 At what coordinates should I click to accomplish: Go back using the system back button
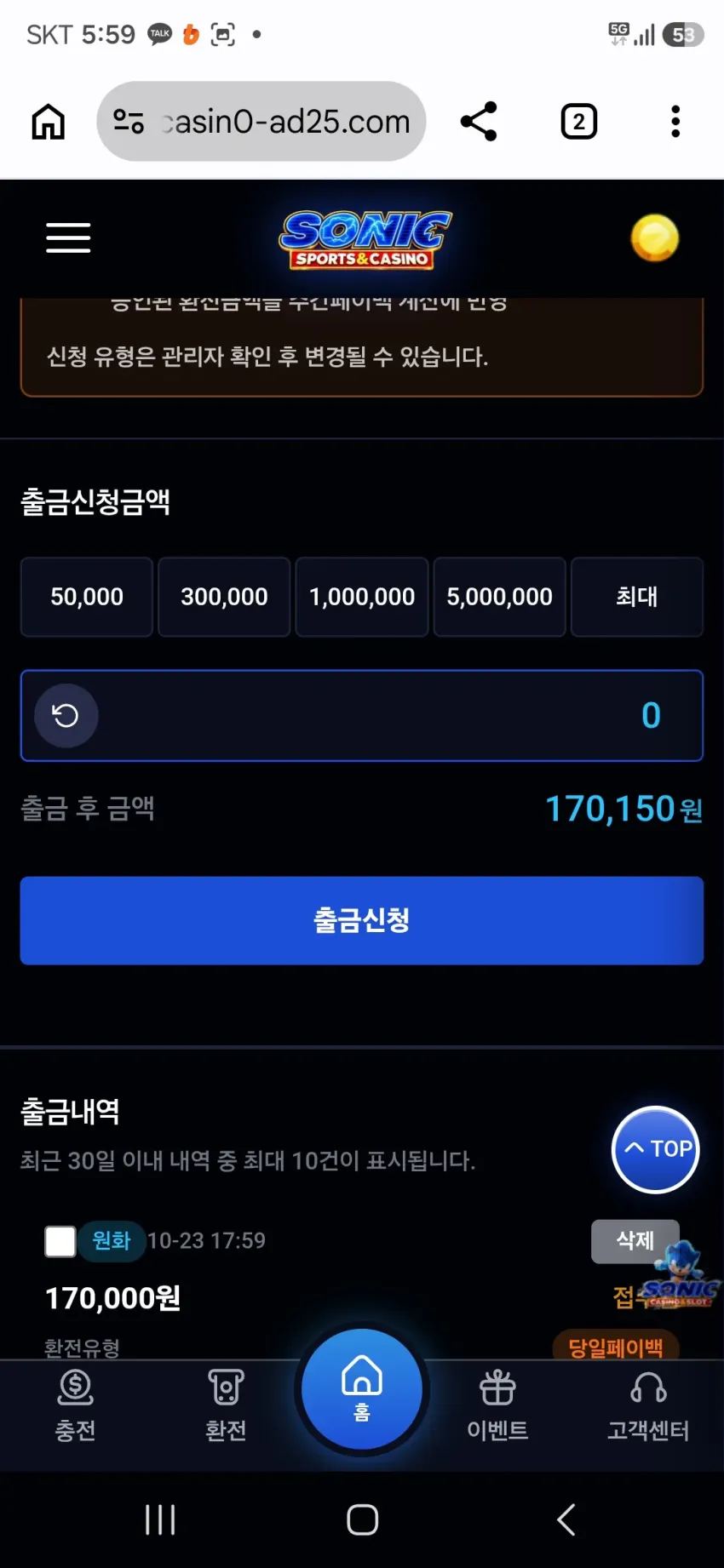(x=566, y=1519)
